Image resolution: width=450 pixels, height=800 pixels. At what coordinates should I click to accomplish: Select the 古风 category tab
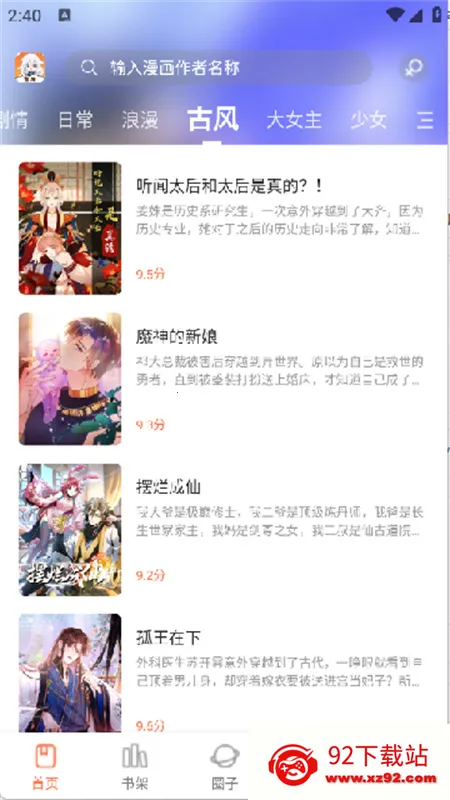click(213, 120)
